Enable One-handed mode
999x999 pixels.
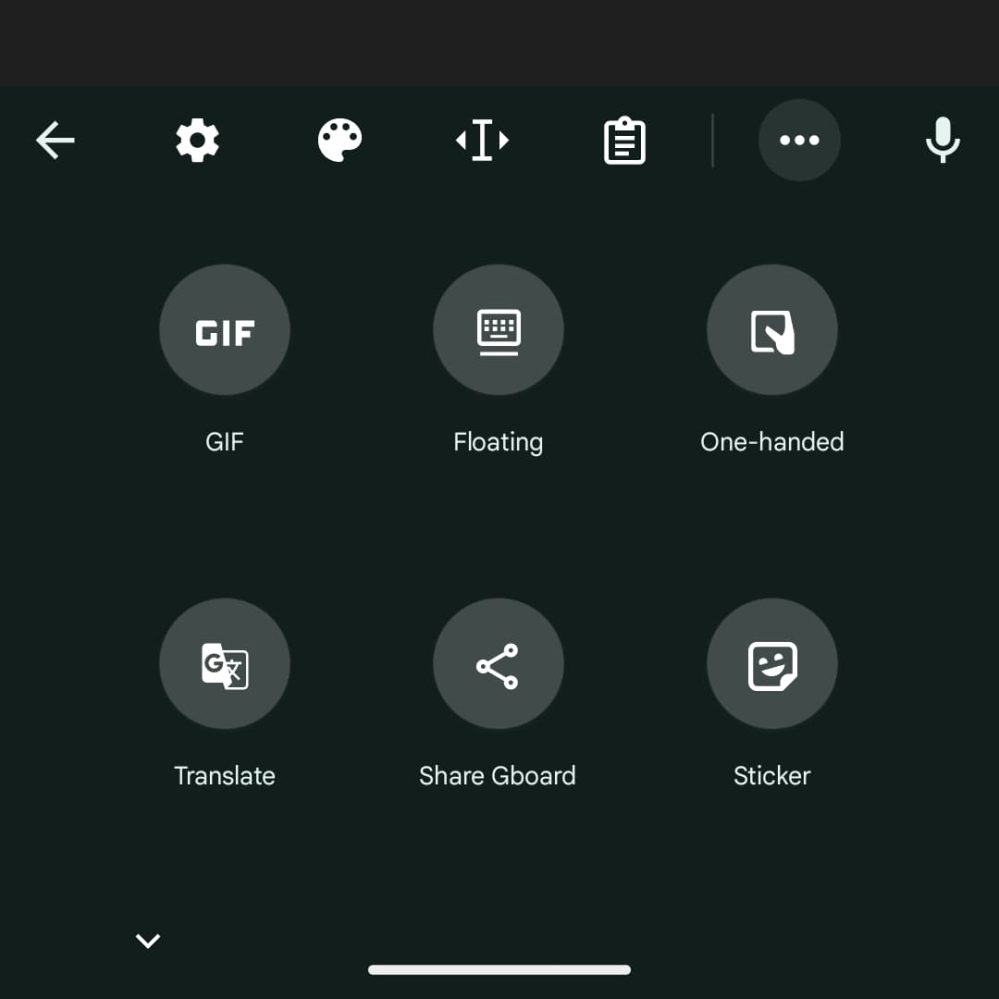click(x=772, y=331)
